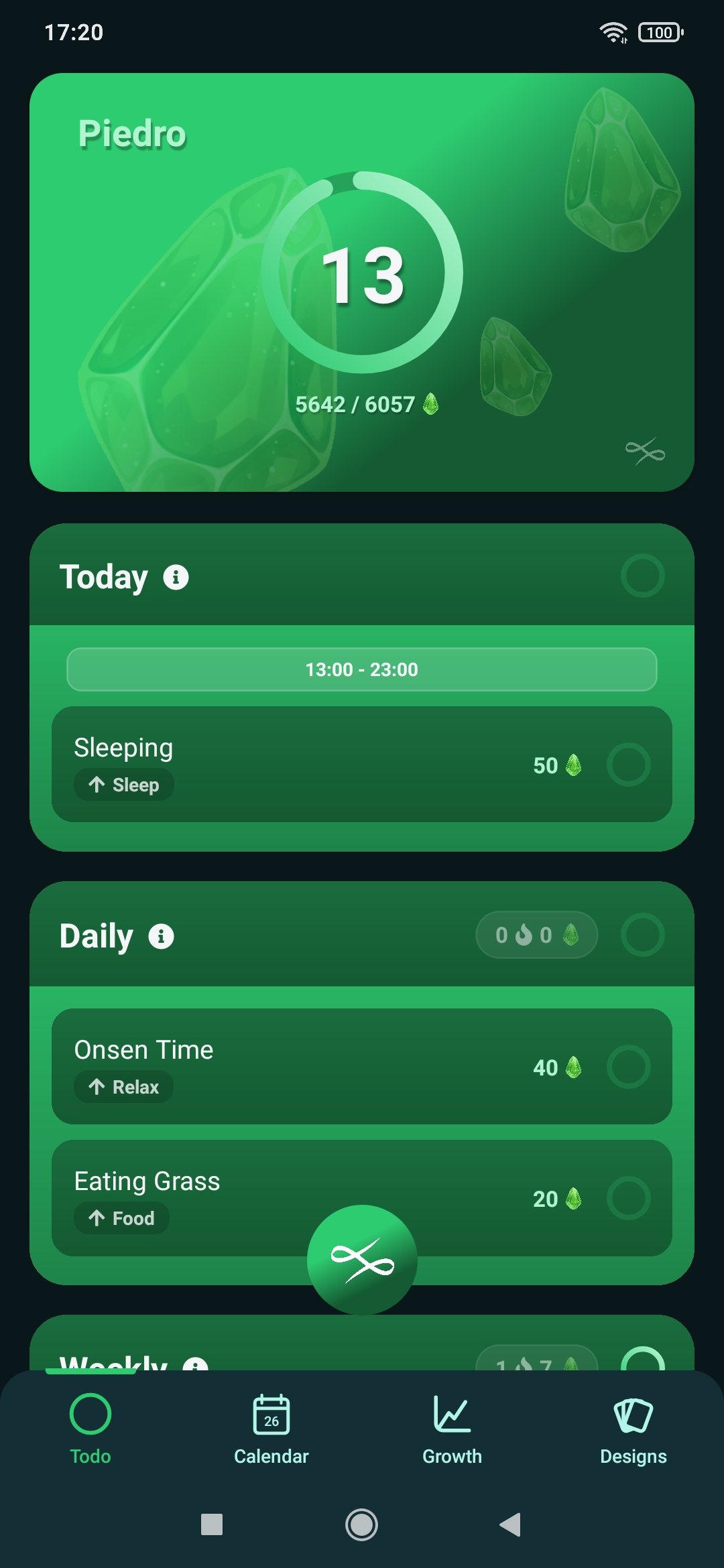Mark Sleeping task as complete

click(x=628, y=765)
